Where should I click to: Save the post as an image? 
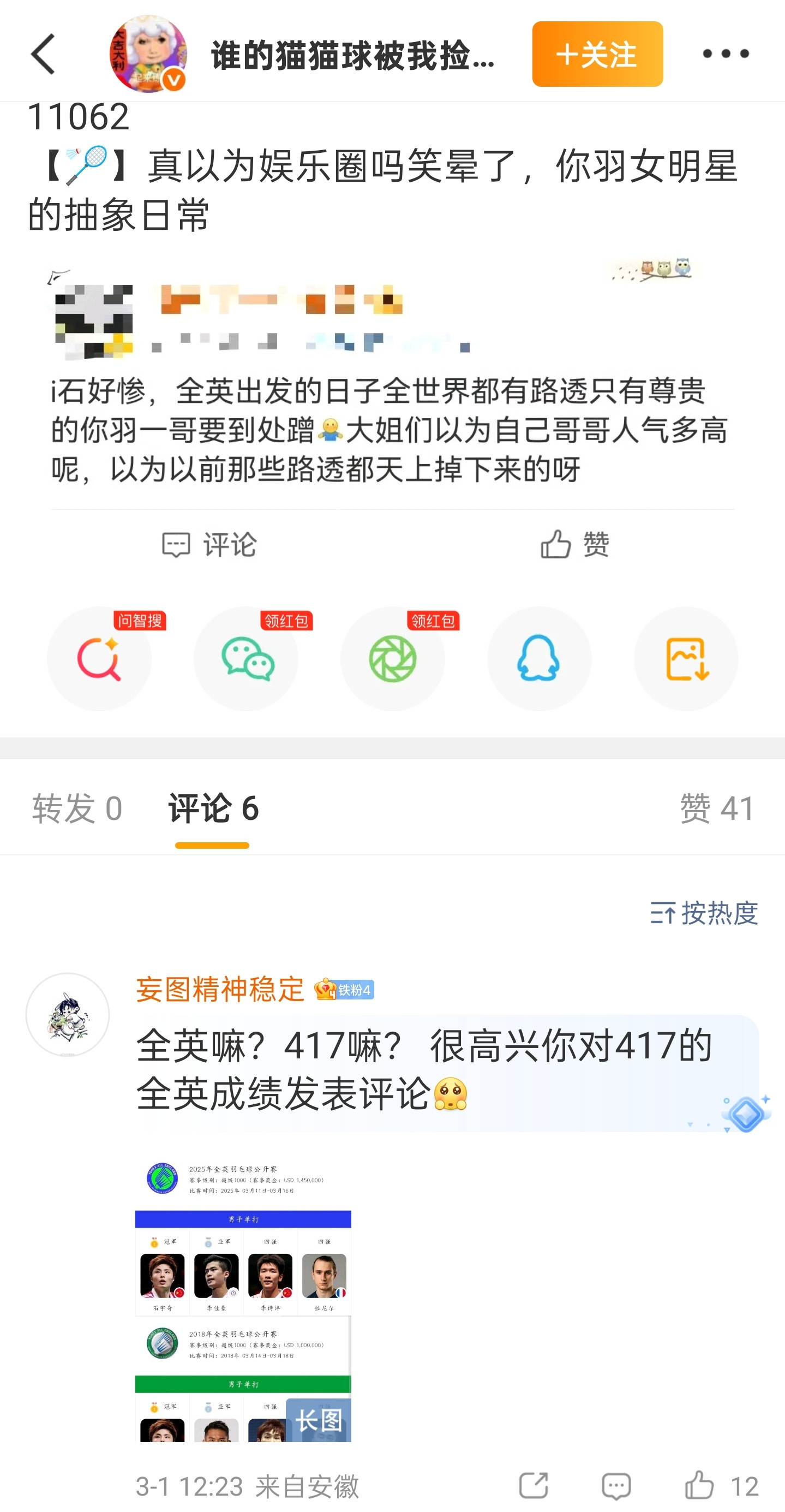click(x=686, y=658)
